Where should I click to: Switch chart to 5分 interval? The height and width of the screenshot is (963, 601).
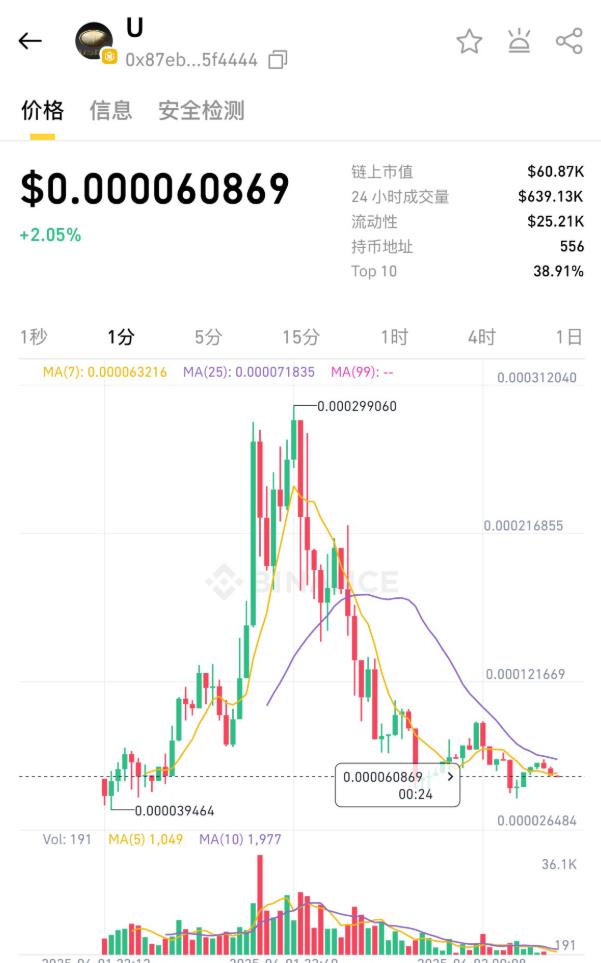(x=208, y=337)
